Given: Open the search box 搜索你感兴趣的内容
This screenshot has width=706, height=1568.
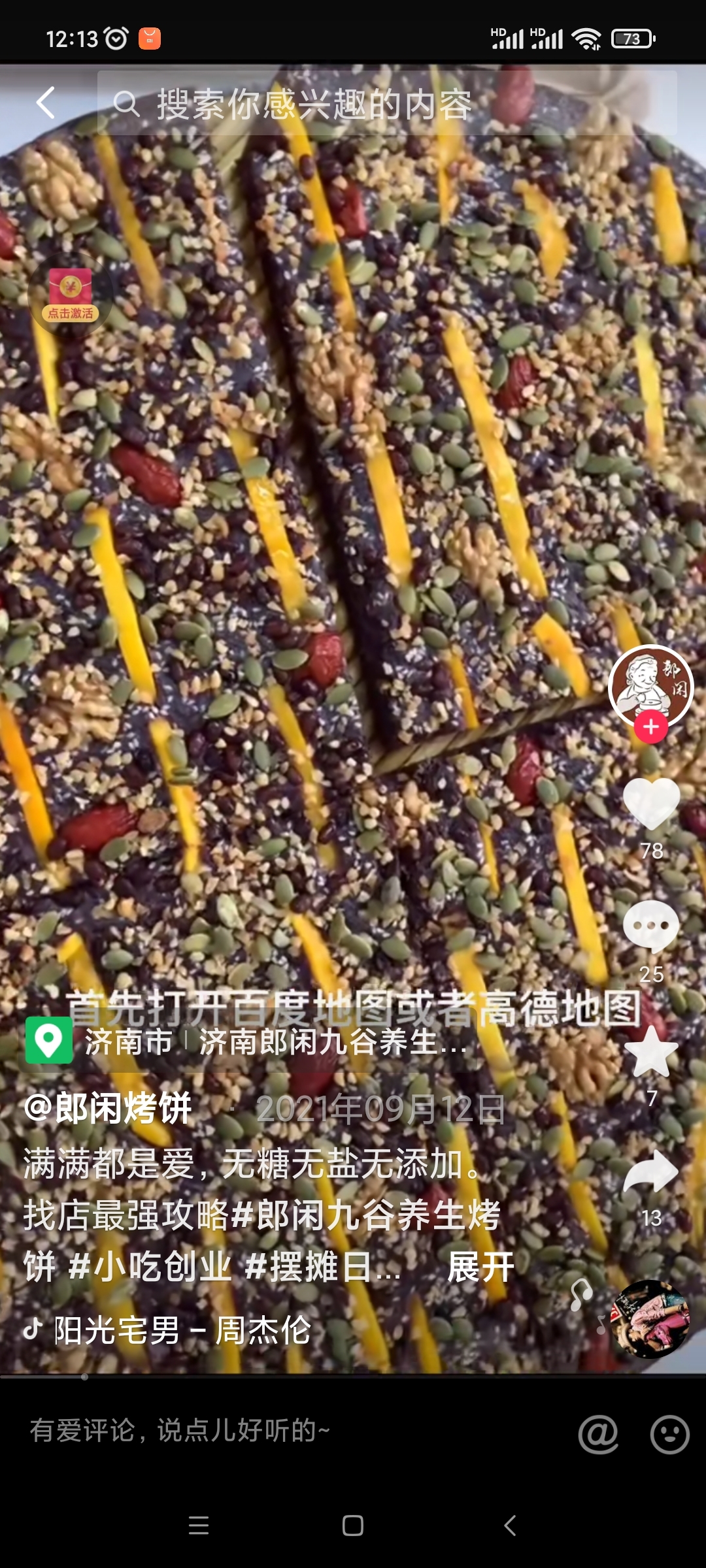Looking at the screenshot, I should pyautogui.click(x=386, y=105).
